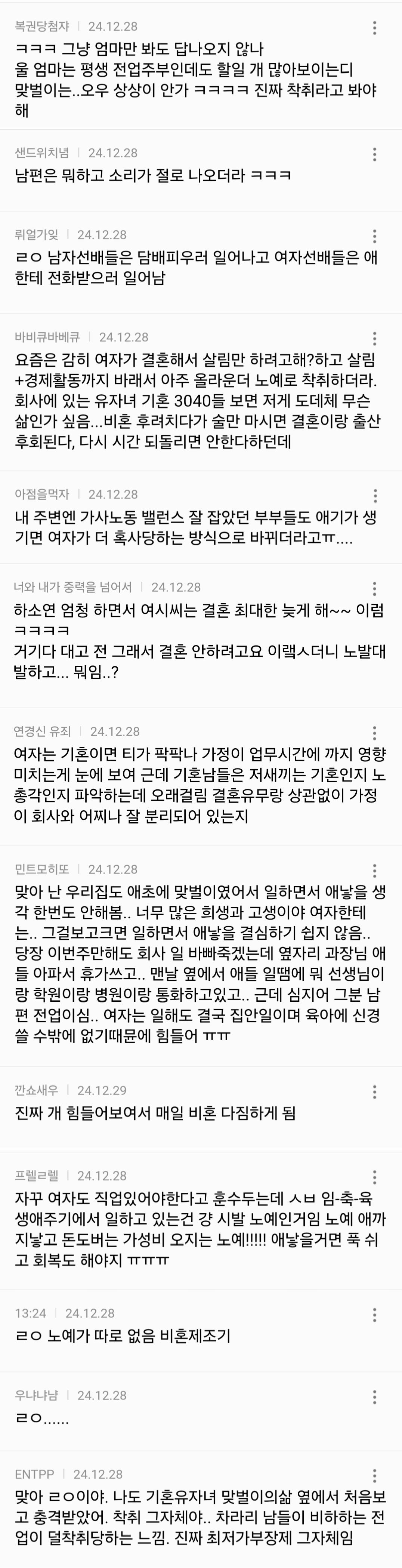Show options on 우냐냐냠's comment
402x1568 pixels.
[375, 1396]
